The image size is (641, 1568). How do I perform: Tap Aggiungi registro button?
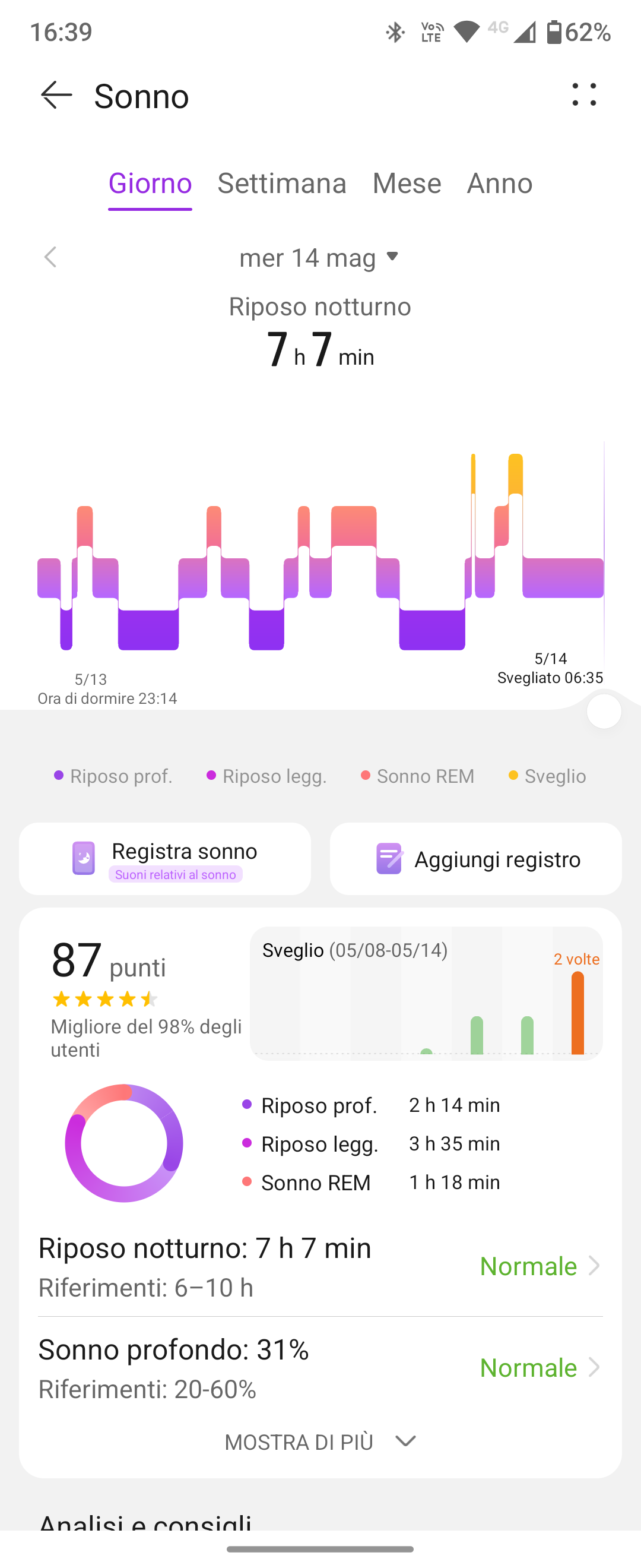[475, 858]
